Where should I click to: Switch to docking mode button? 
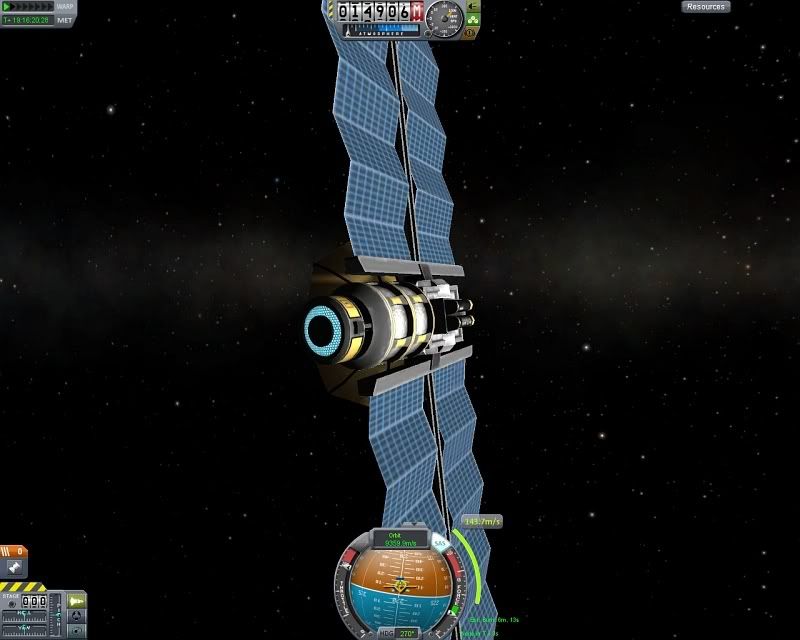76,615
